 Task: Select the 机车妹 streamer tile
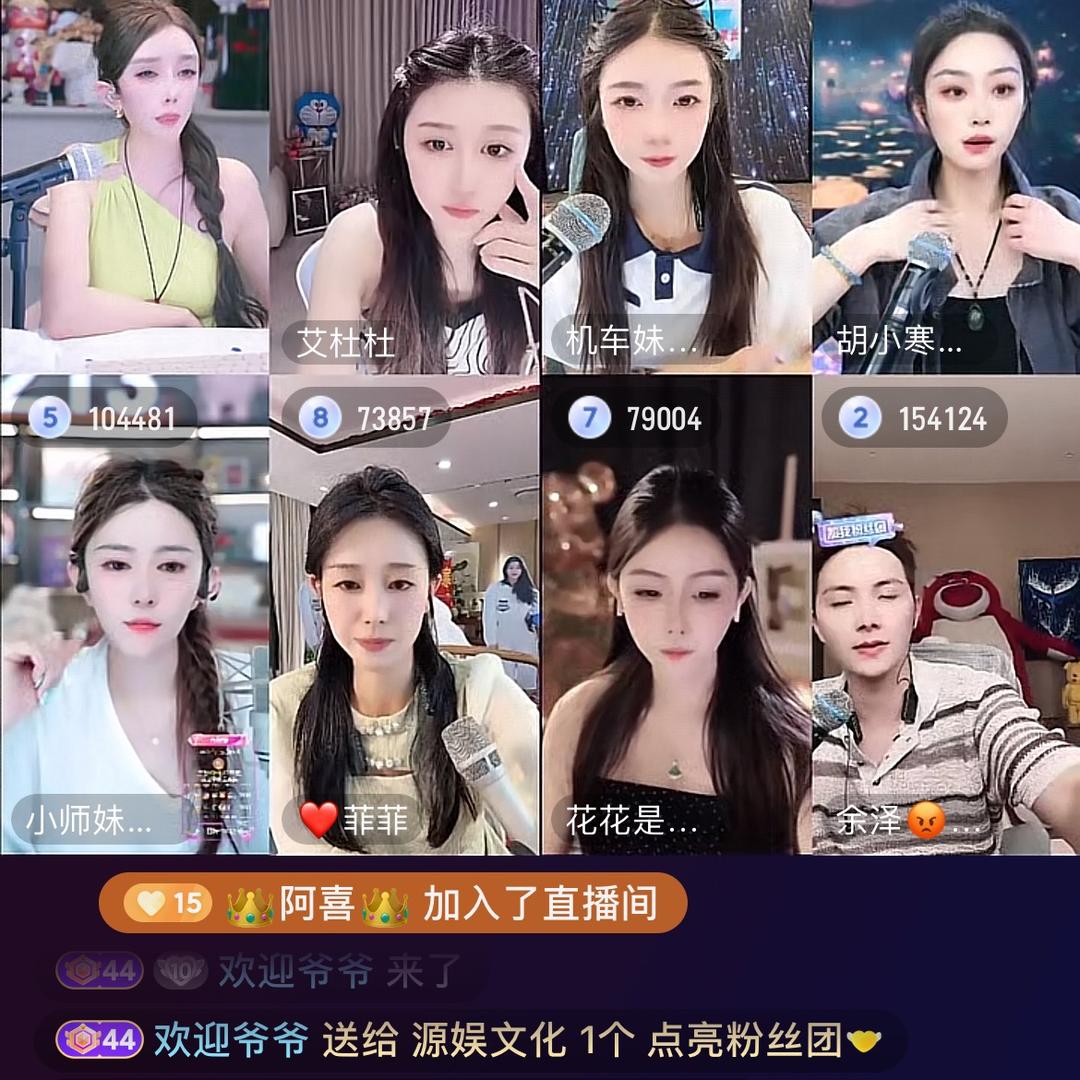(x=676, y=190)
